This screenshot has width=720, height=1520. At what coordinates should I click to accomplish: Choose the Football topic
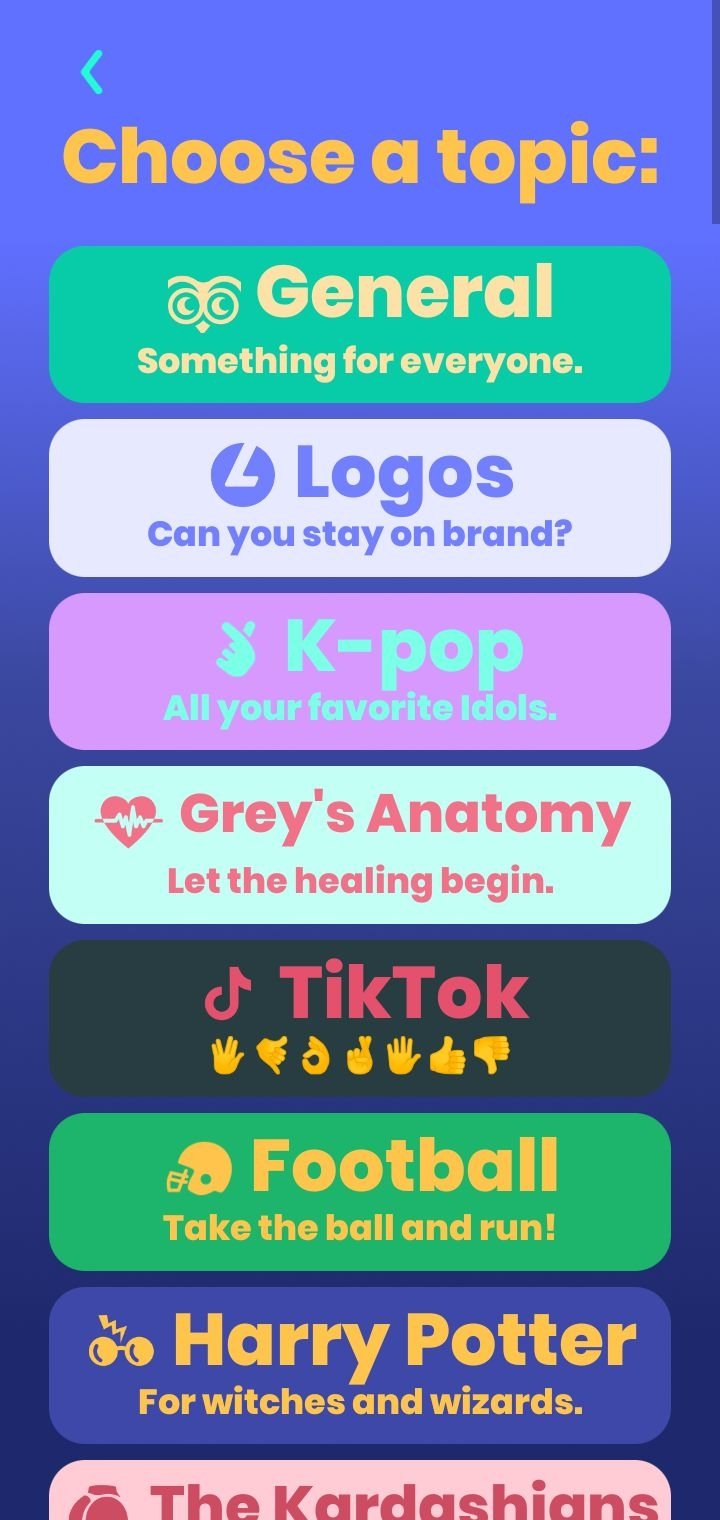click(x=360, y=1191)
